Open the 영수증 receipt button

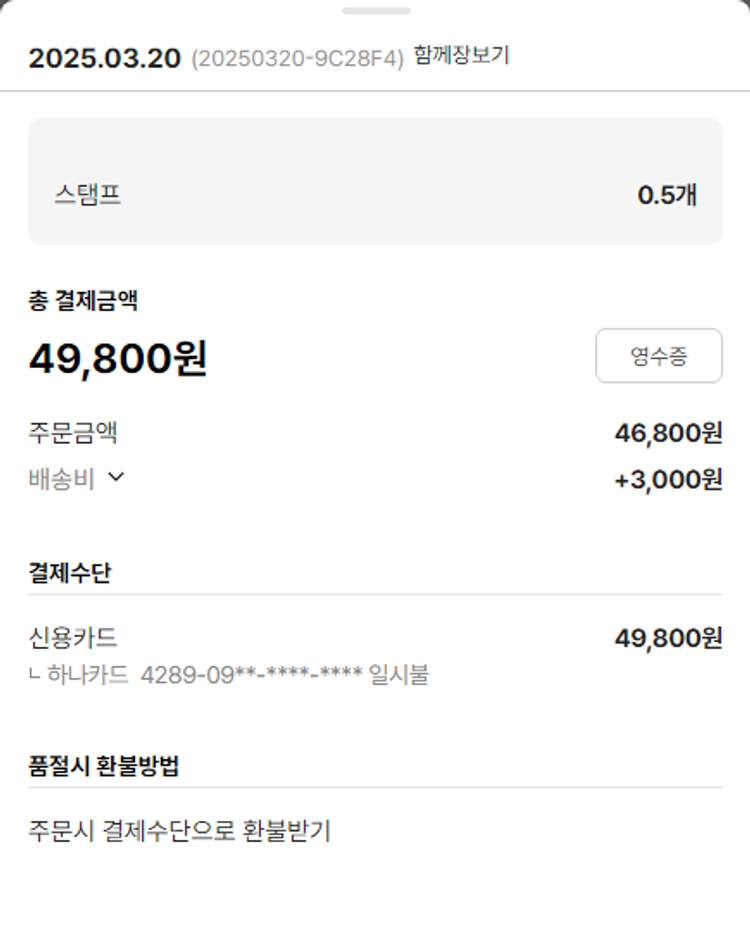[658, 356]
